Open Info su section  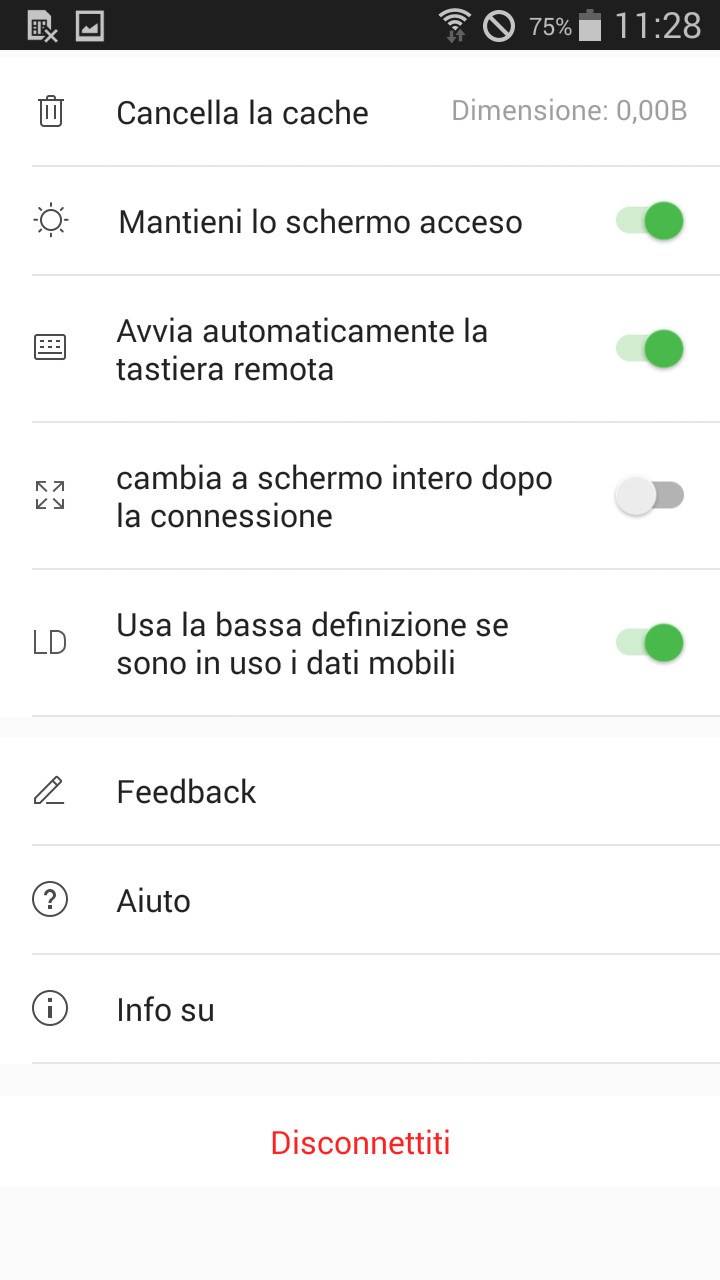(x=360, y=1009)
